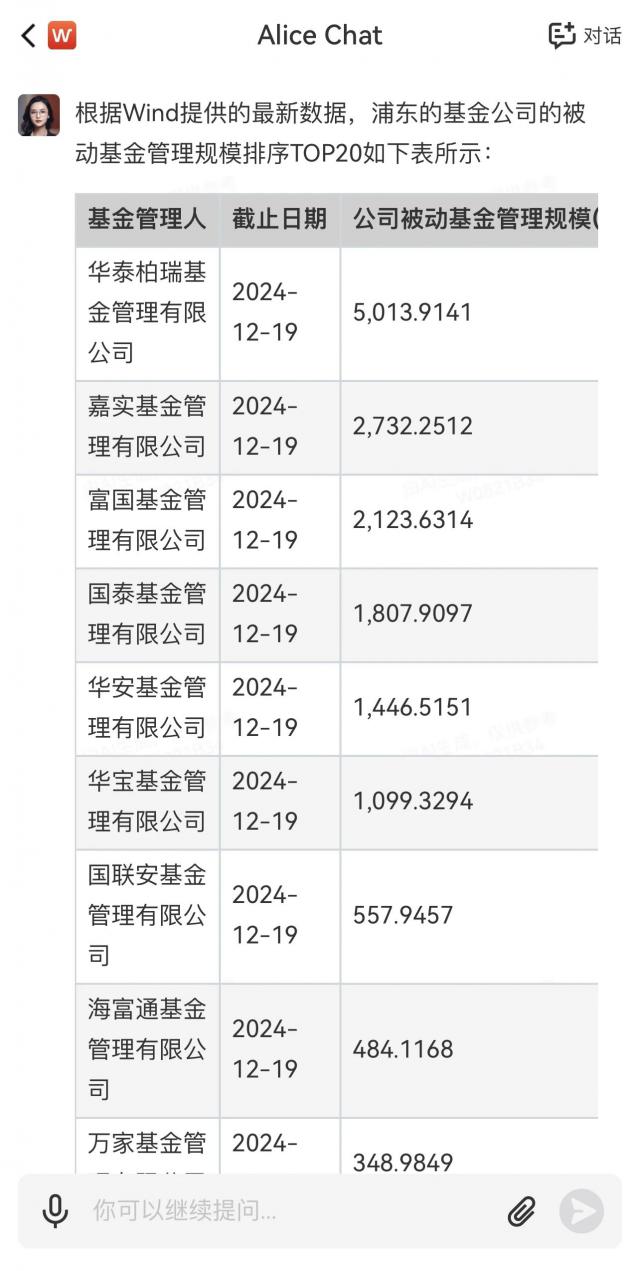Go back using the top-left arrow
The height and width of the screenshot is (1271, 640).
tap(28, 37)
